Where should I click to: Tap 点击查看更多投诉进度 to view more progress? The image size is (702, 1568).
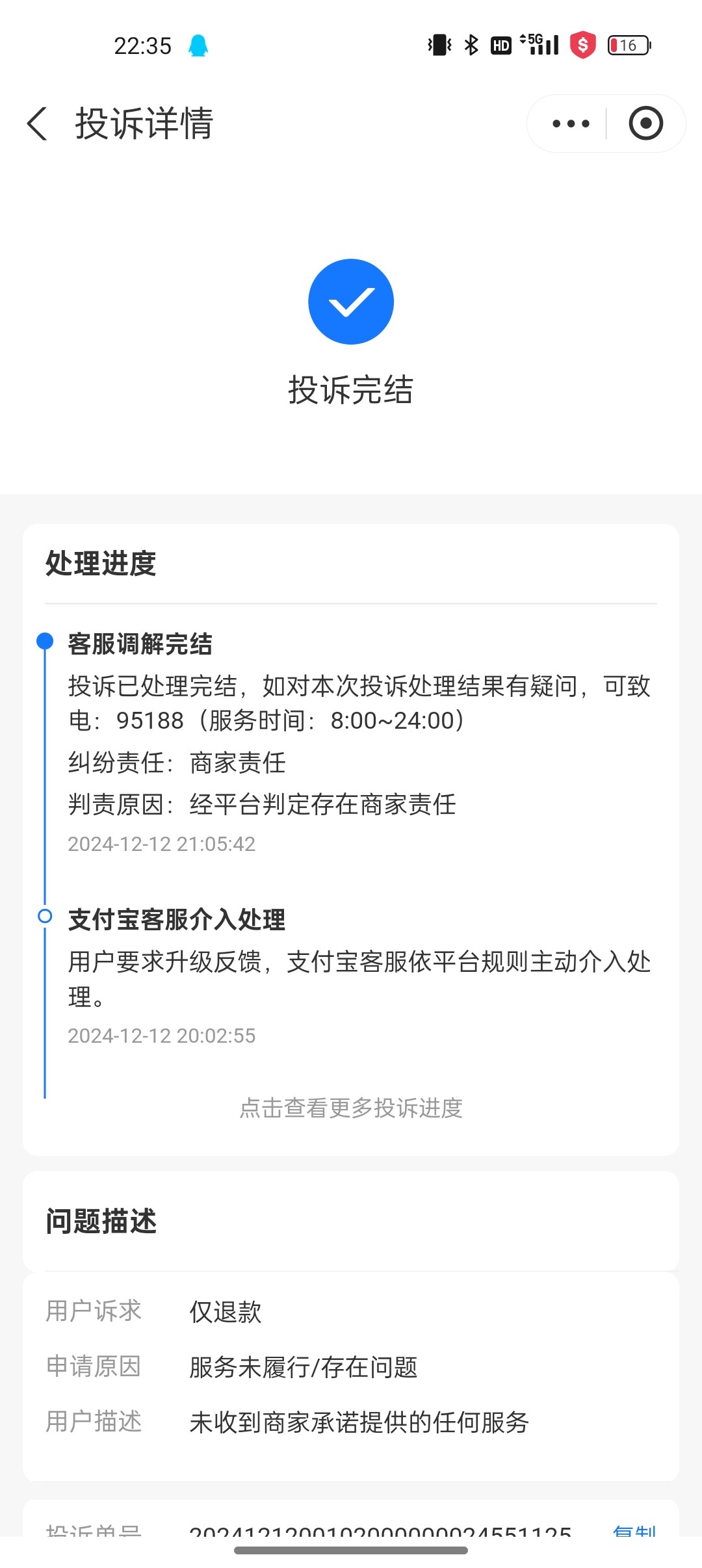click(x=351, y=1108)
